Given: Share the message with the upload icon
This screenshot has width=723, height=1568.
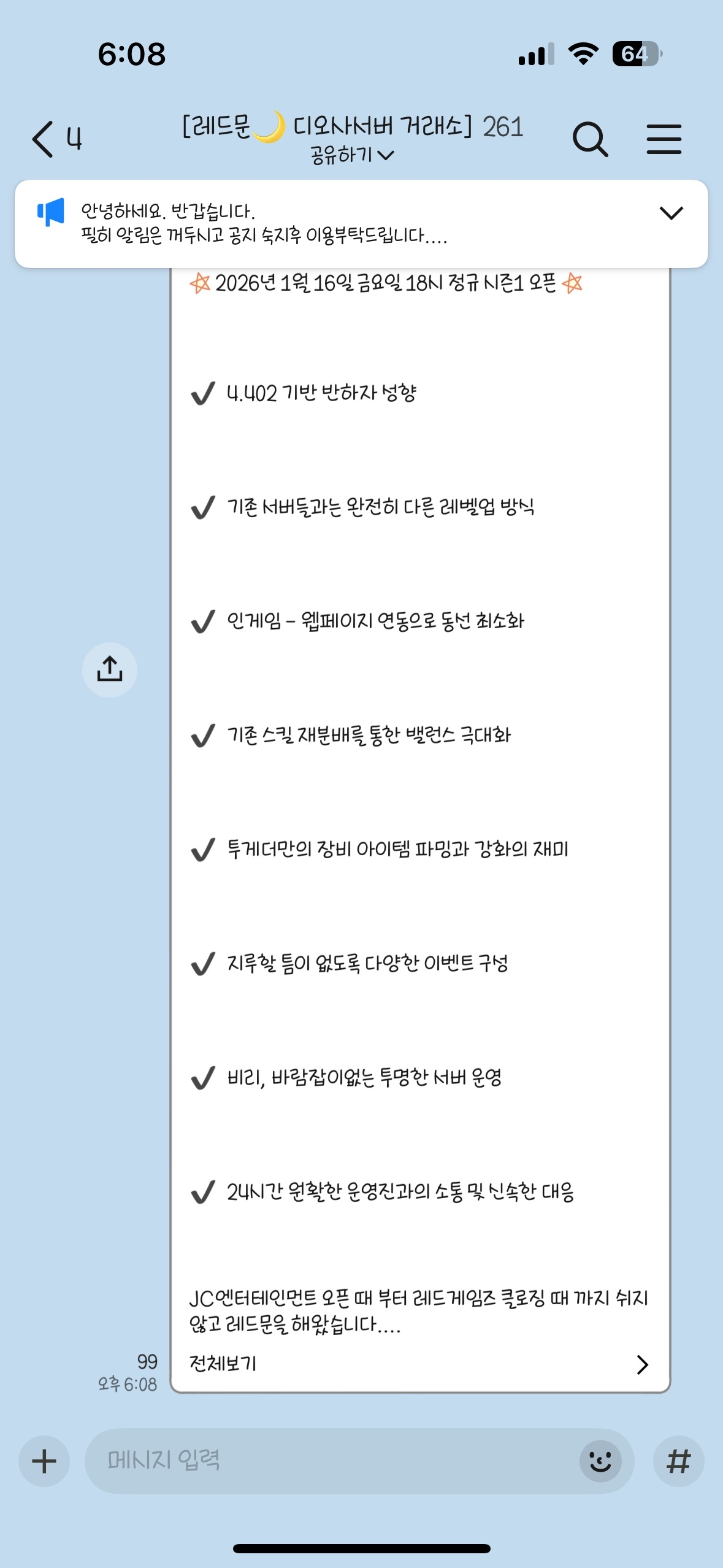Looking at the screenshot, I should tap(110, 669).
